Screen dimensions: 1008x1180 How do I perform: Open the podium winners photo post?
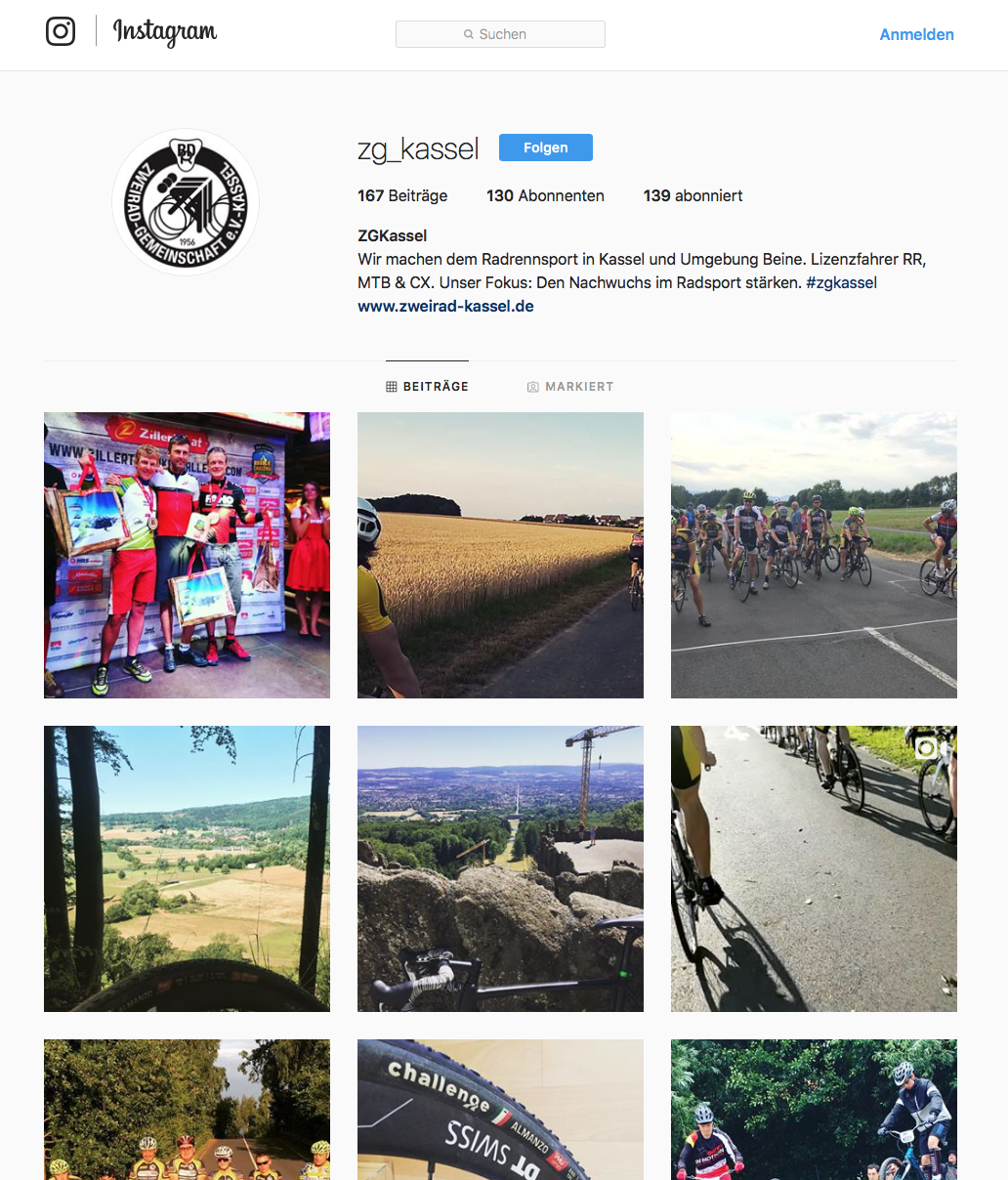[187, 555]
